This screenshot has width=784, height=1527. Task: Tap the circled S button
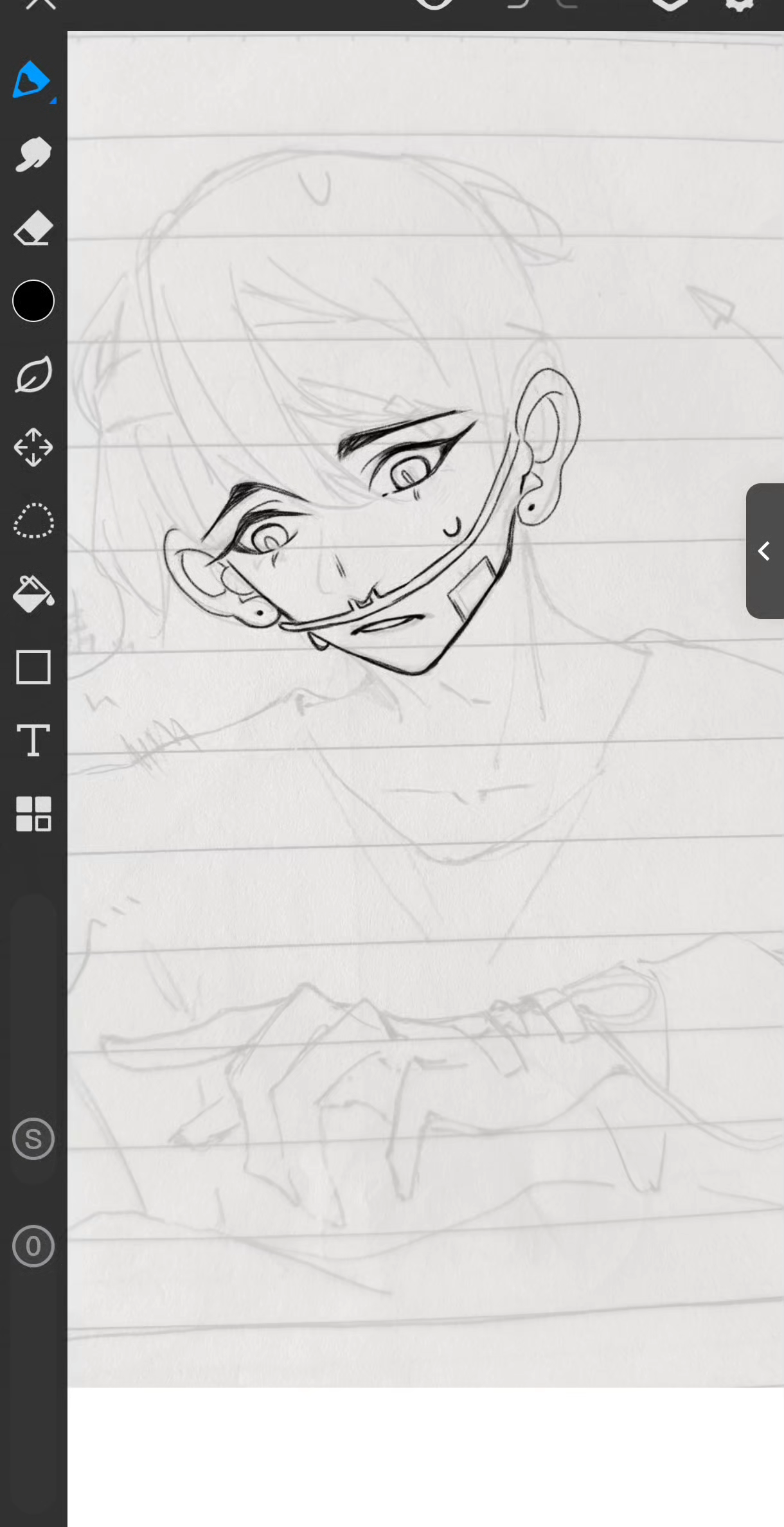point(33,1139)
